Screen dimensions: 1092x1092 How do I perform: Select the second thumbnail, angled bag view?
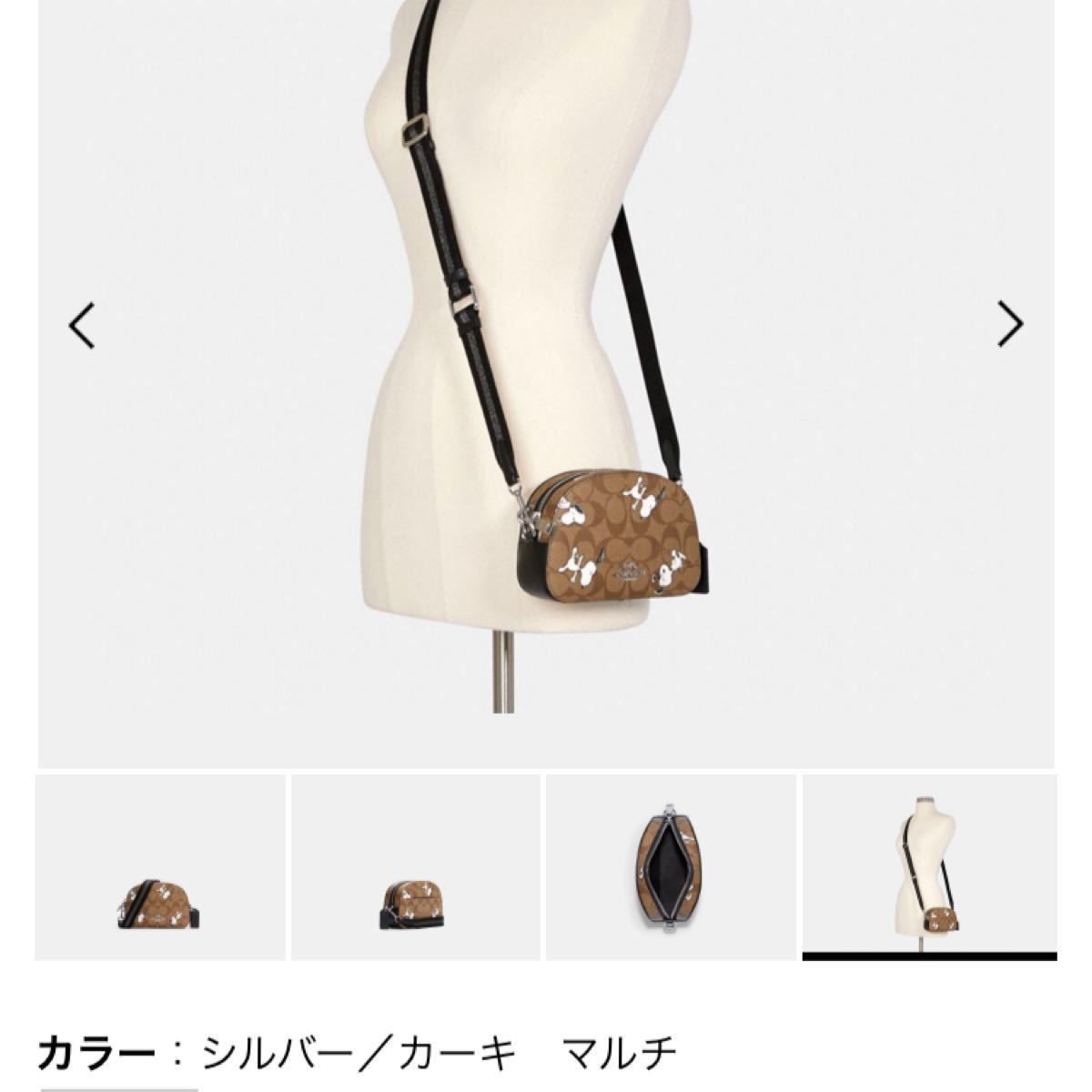pyautogui.click(x=415, y=866)
